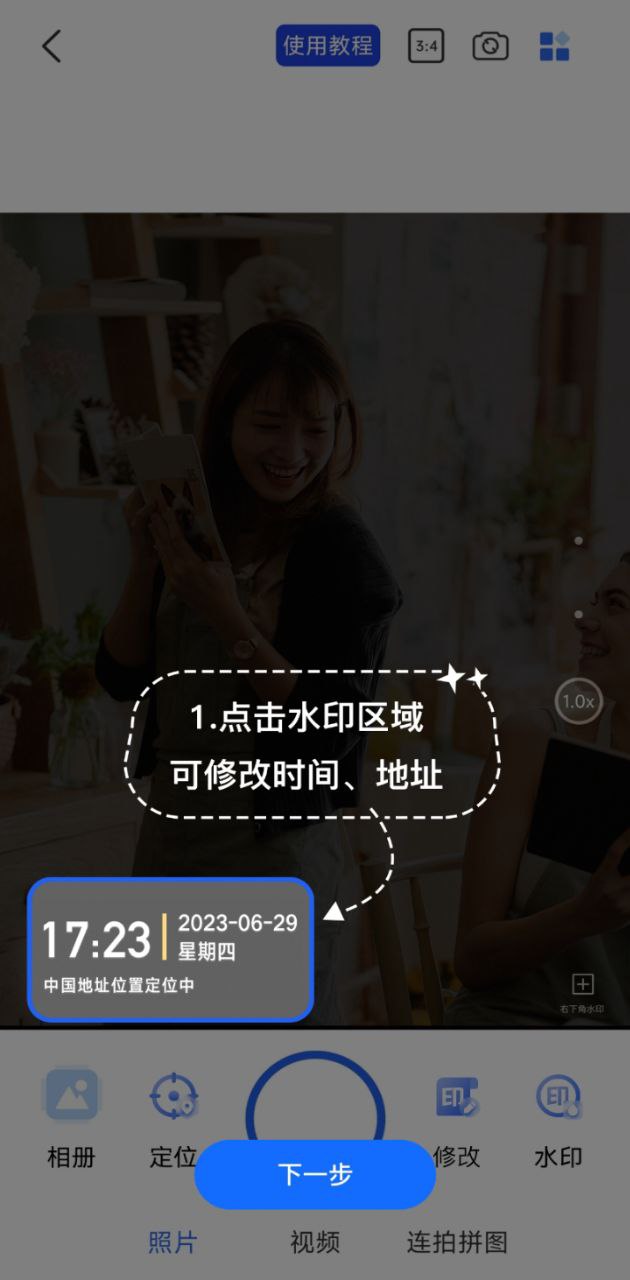Select the 照片 tab
Viewport: 630px width, 1280px height.
[x=173, y=1243]
